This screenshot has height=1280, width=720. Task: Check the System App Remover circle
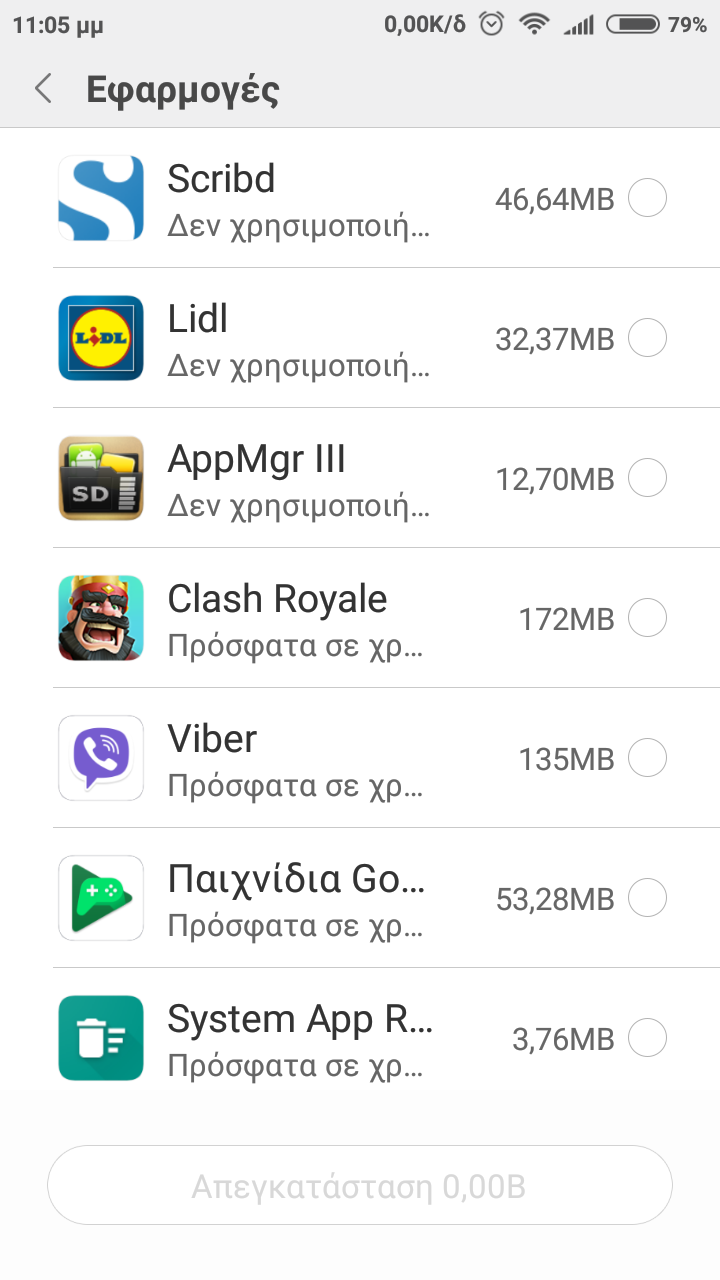[x=647, y=1039]
